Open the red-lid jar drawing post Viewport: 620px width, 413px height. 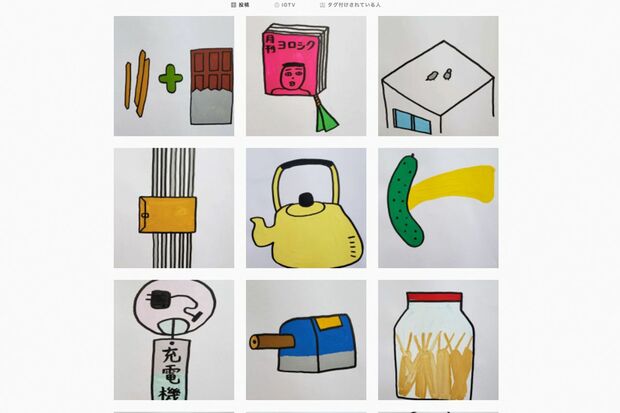click(438, 340)
